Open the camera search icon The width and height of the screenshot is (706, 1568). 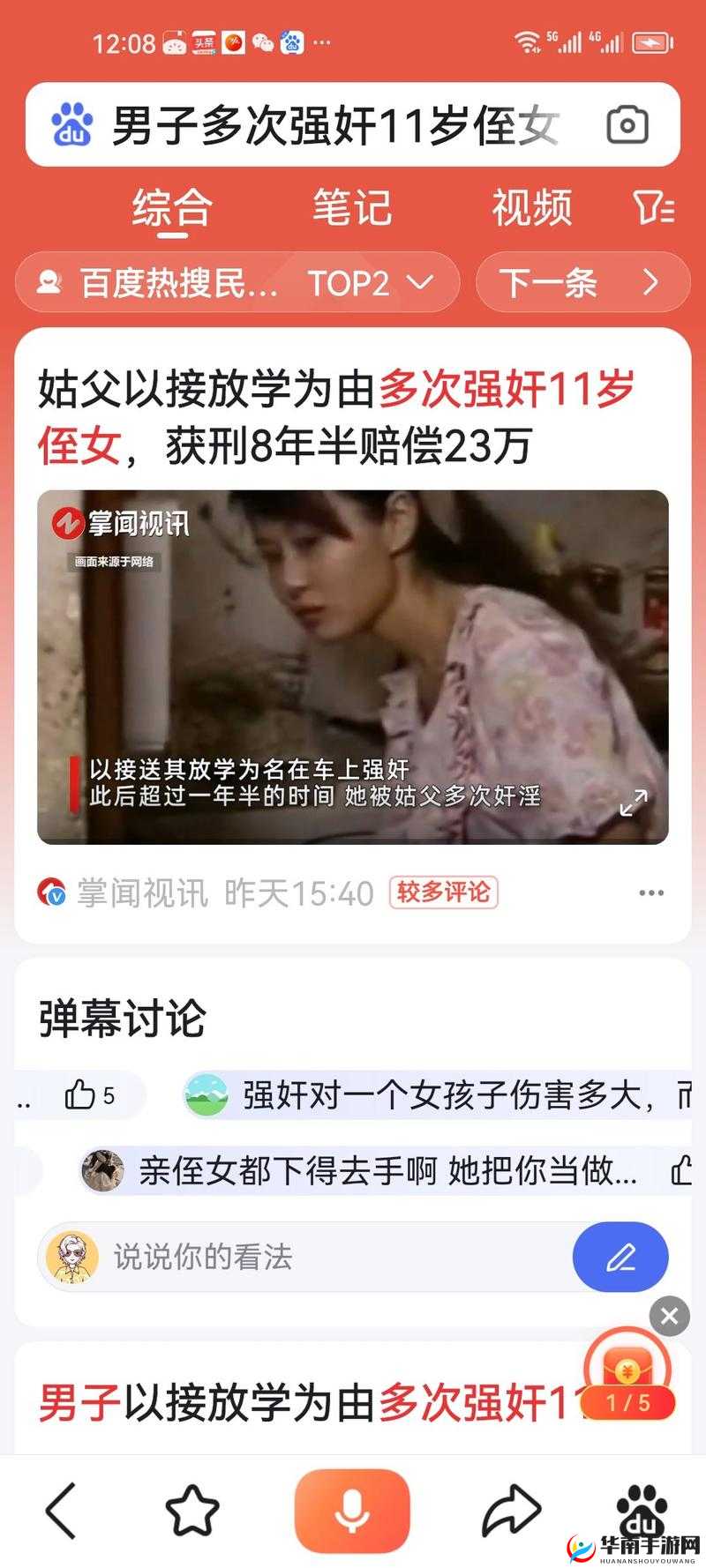pos(628,126)
